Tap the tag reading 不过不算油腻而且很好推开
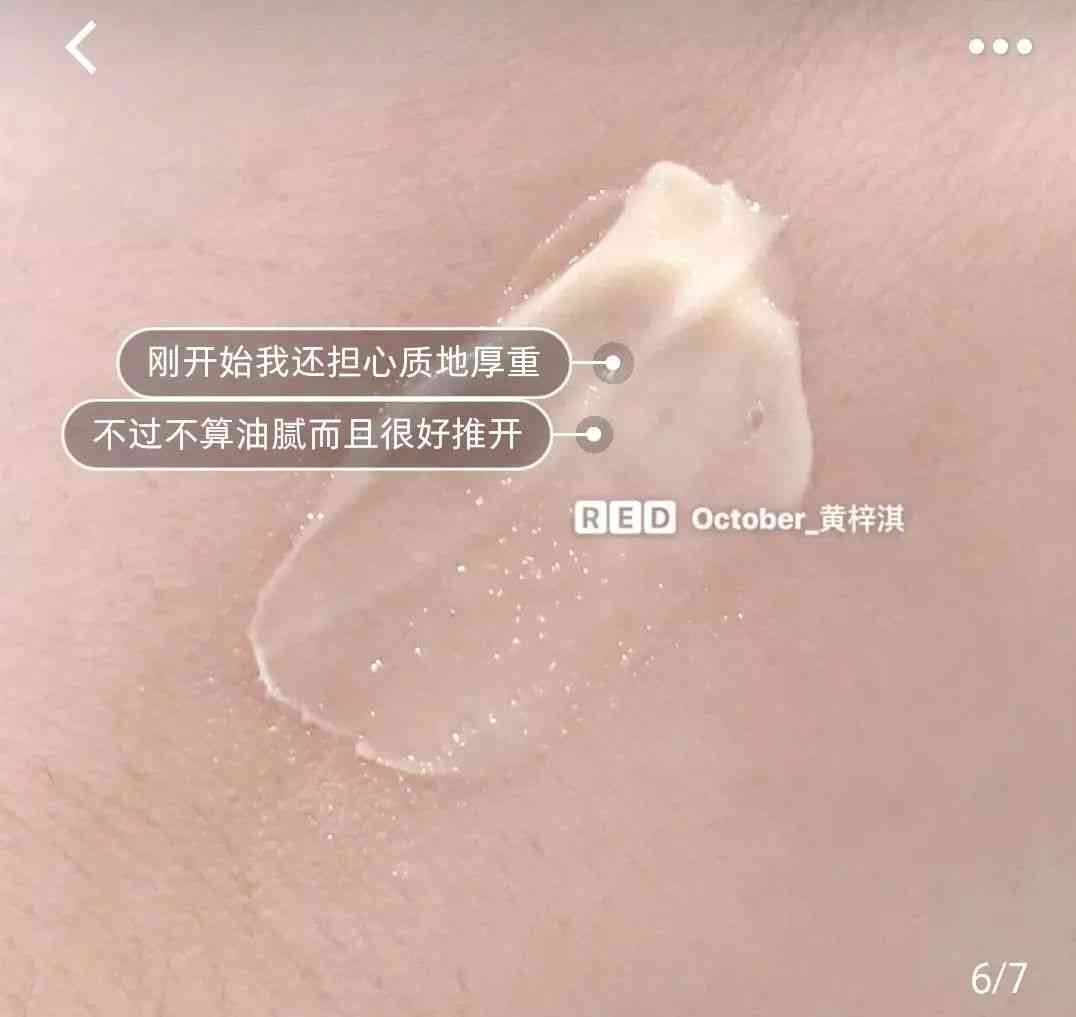1076x1017 pixels. [x=307, y=435]
